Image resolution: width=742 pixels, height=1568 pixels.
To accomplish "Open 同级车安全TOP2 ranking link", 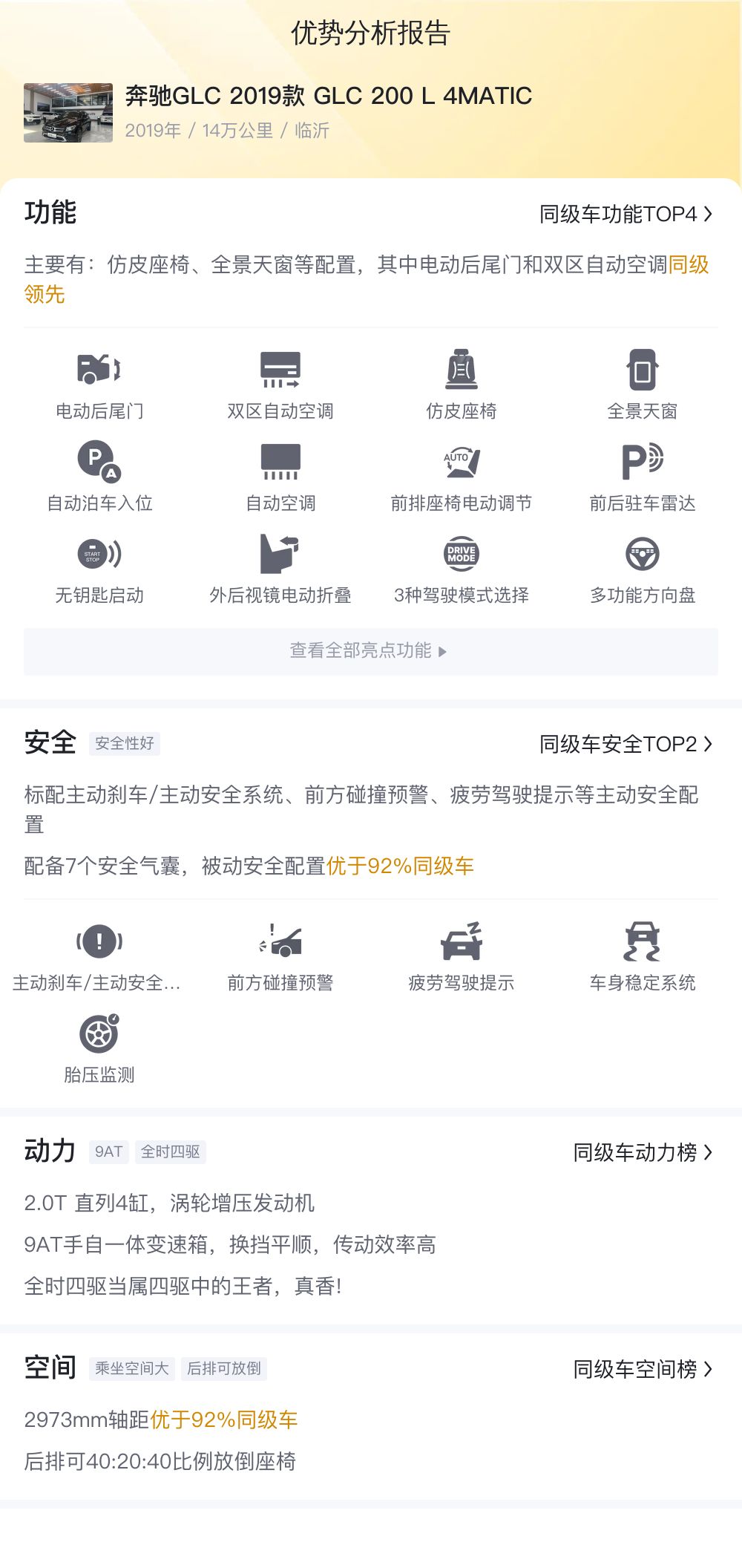I will 626,744.
